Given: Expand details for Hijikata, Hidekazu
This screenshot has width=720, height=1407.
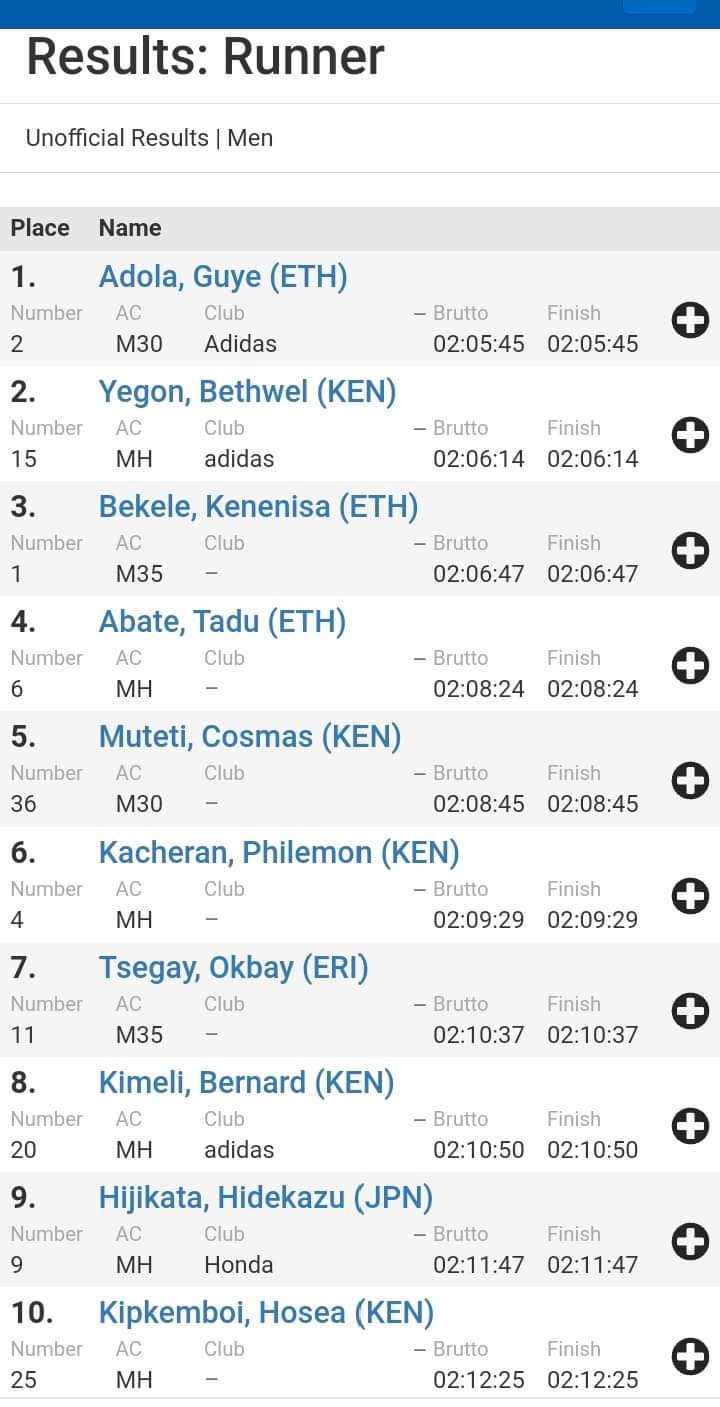Looking at the screenshot, I should coord(690,1241).
